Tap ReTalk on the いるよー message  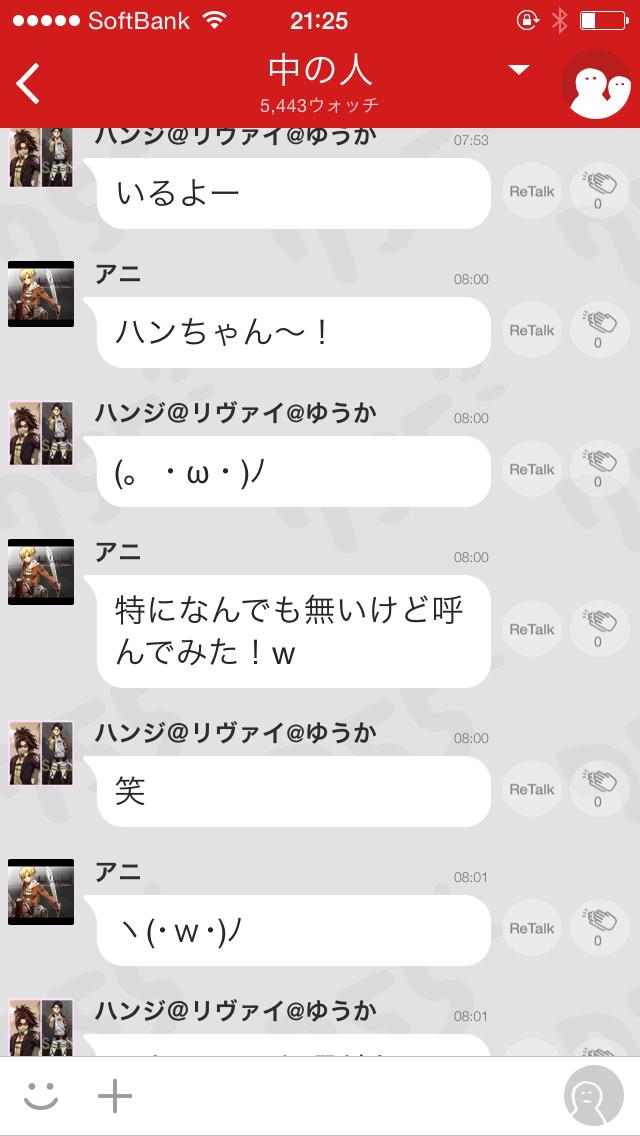[531, 191]
